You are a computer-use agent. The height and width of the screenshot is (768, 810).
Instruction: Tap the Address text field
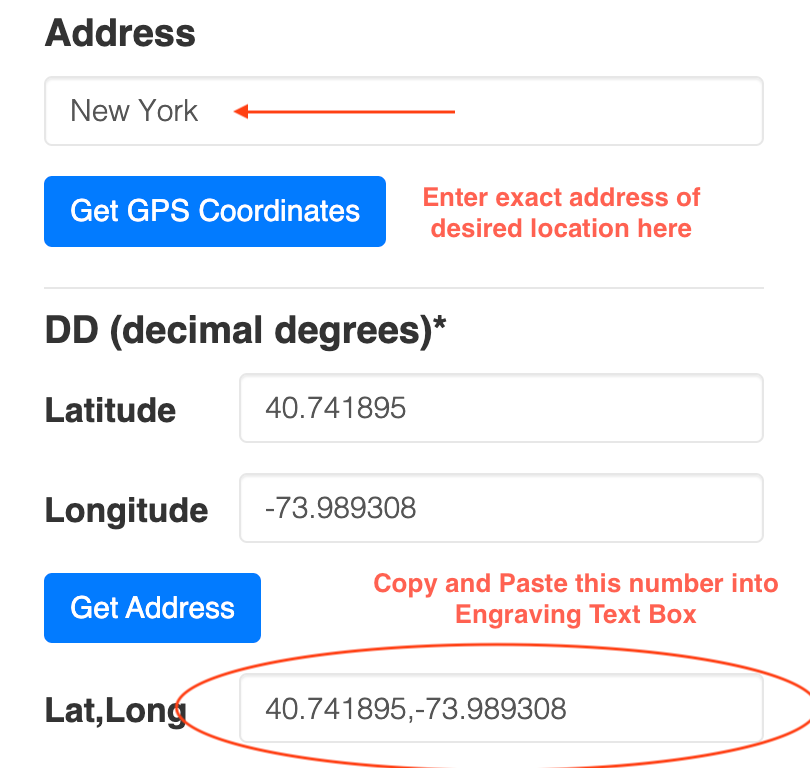click(403, 111)
